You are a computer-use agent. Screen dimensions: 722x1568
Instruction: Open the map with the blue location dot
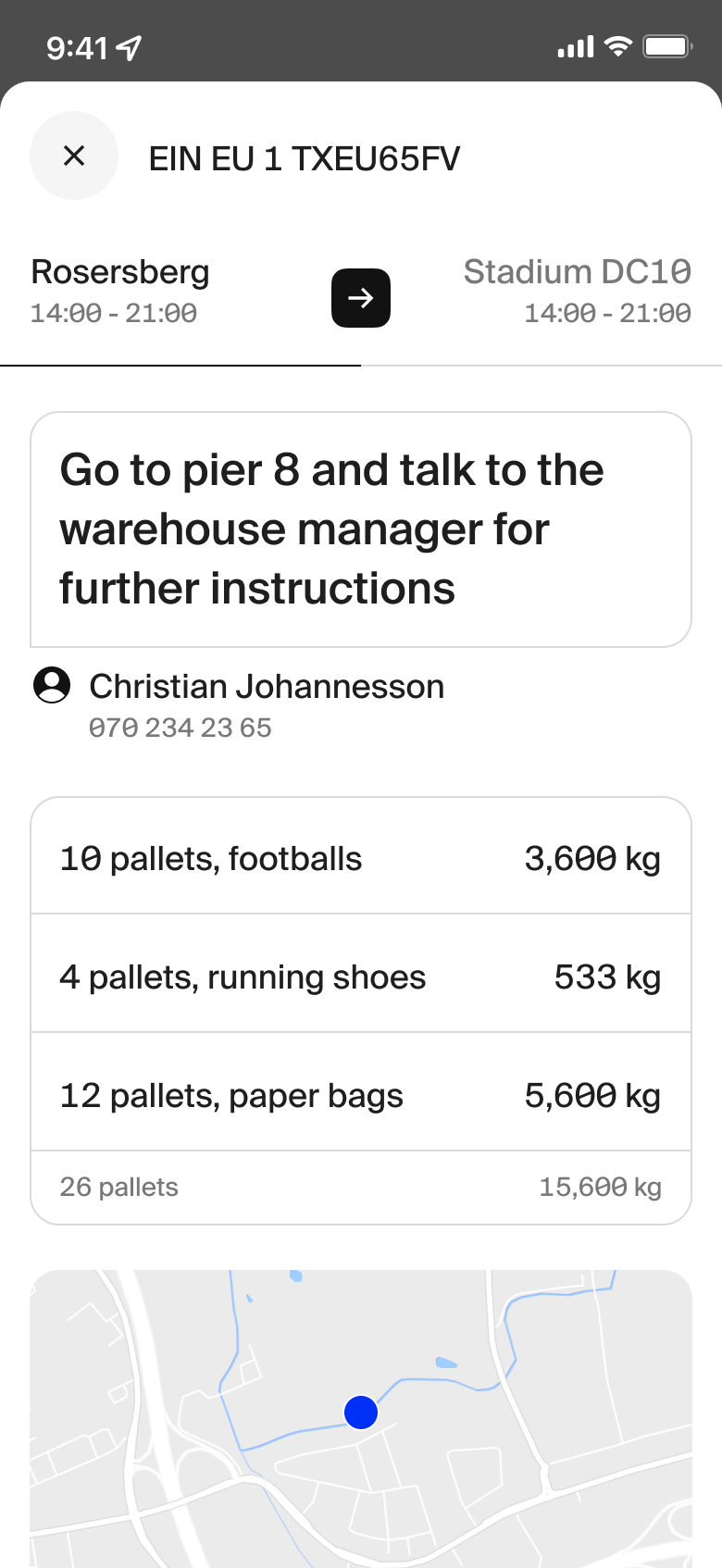tap(361, 1418)
